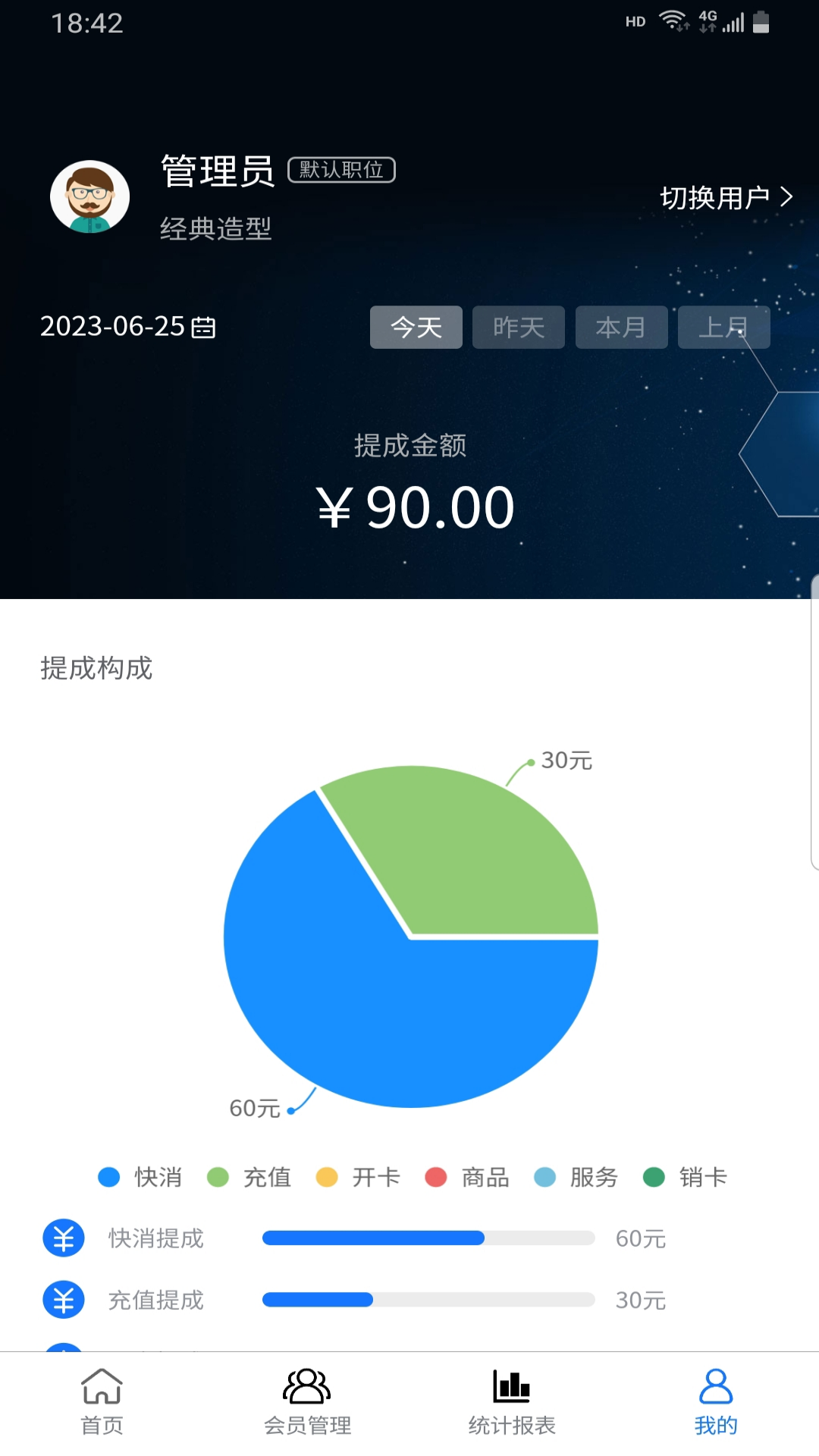819x1456 pixels.
Task: Click the 切换用户 link
Action: (718, 197)
